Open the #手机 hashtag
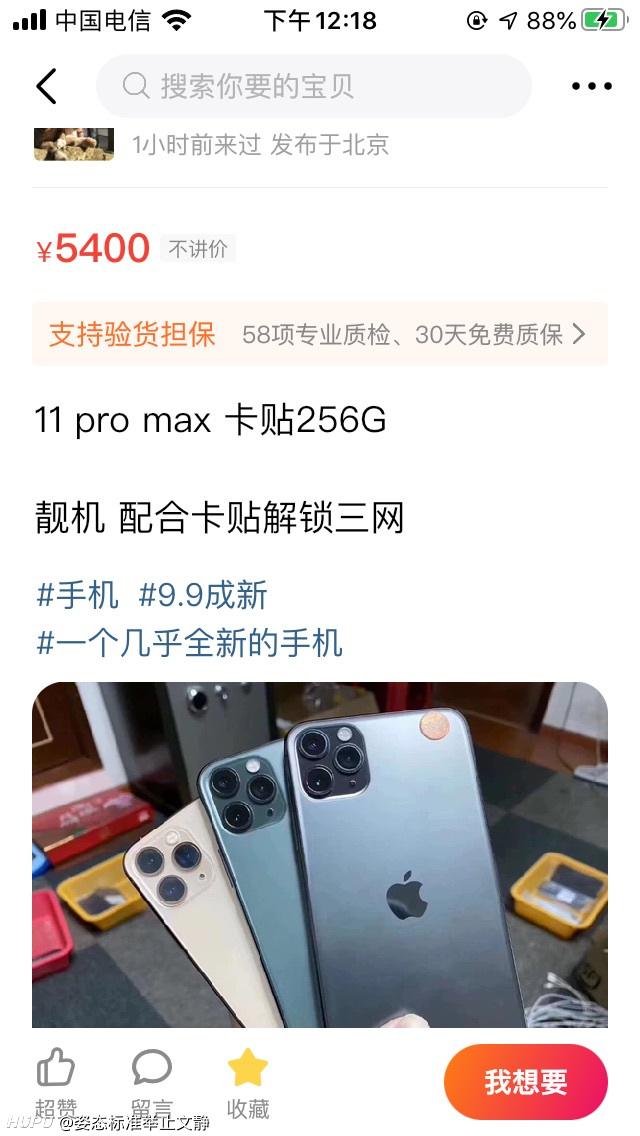Viewport: 640px width, 1136px height. 78,596
